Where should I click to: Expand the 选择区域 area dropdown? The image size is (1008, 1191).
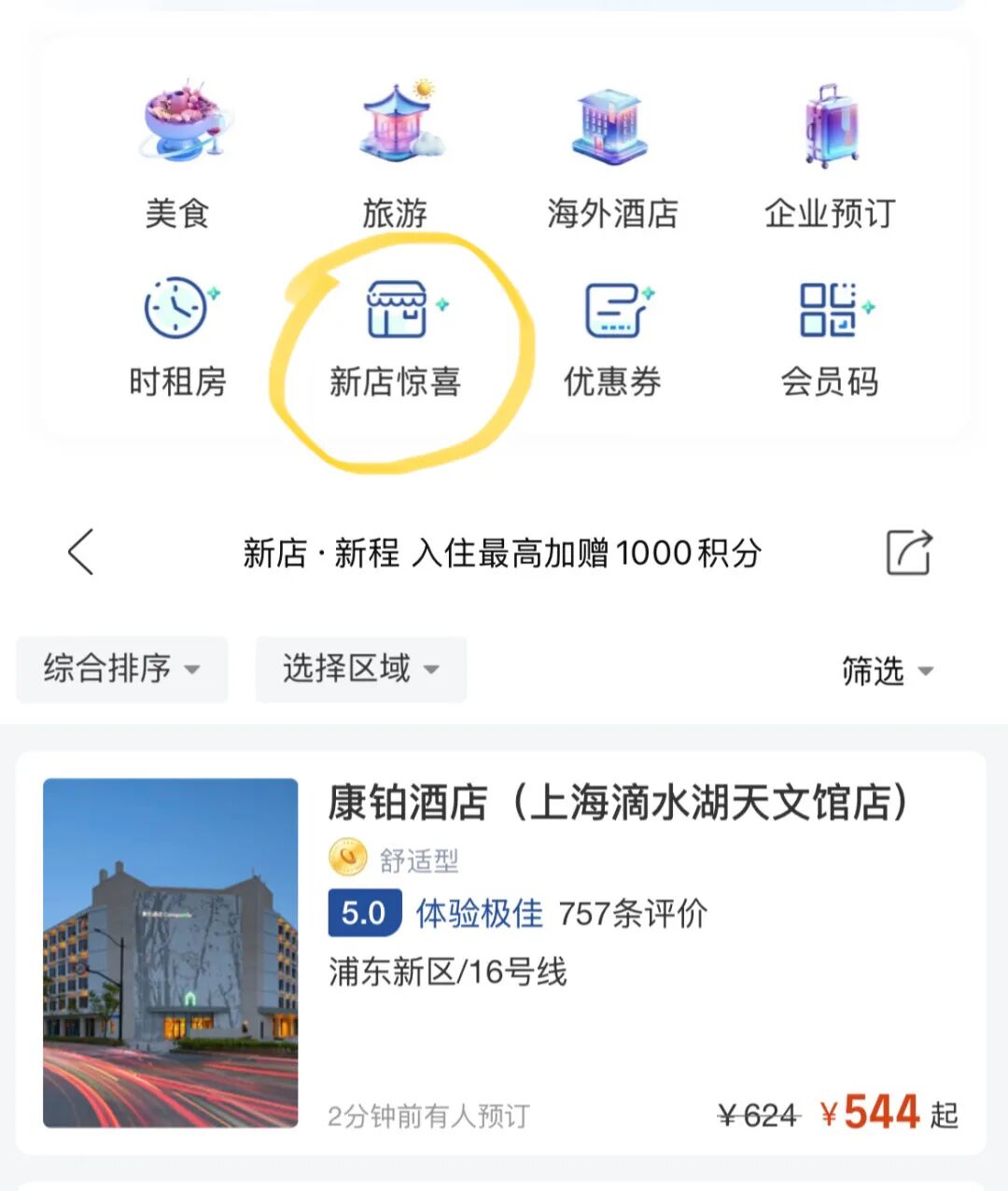point(361,669)
